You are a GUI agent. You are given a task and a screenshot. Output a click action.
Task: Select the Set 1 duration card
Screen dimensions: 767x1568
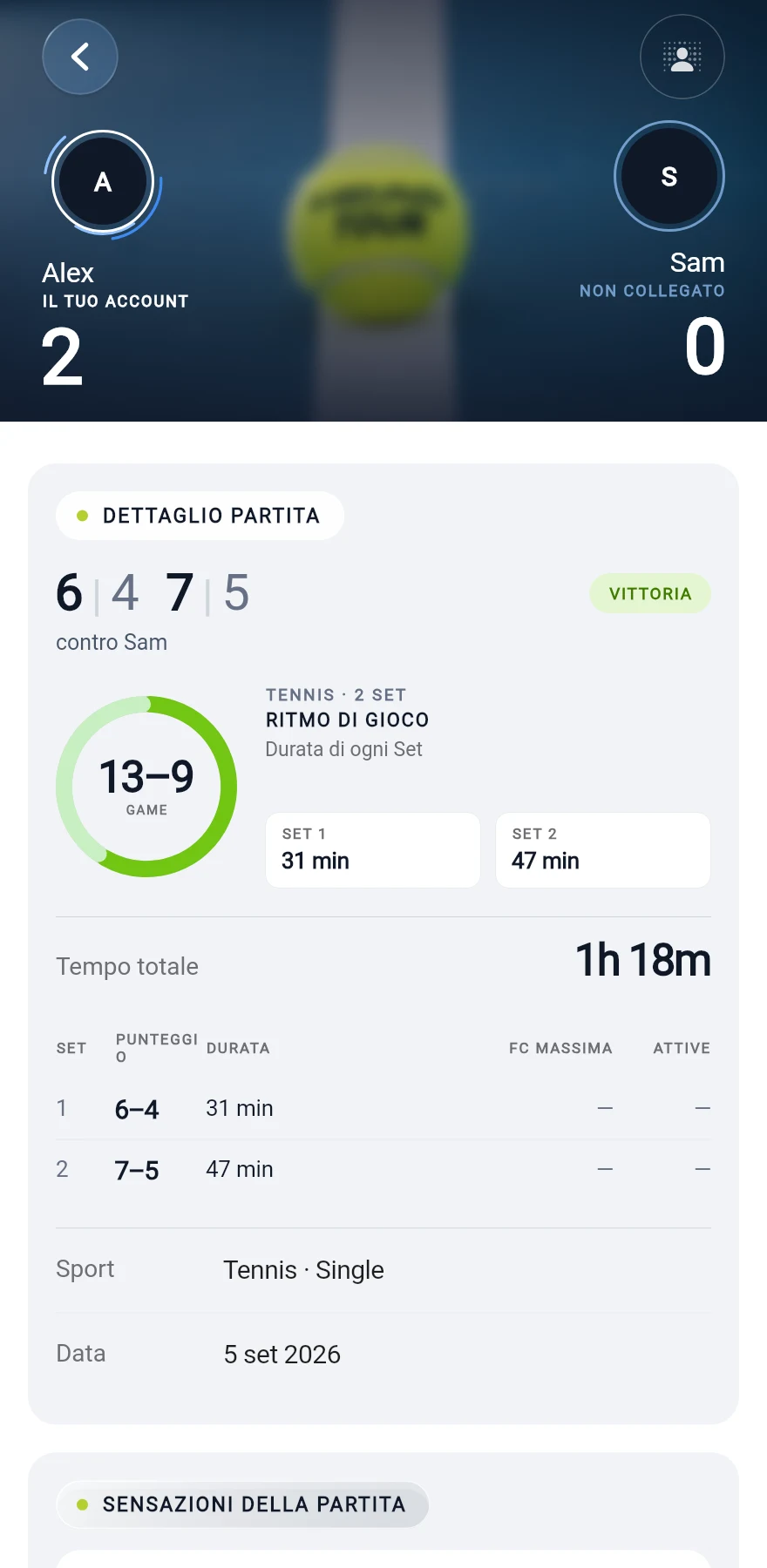click(x=373, y=850)
